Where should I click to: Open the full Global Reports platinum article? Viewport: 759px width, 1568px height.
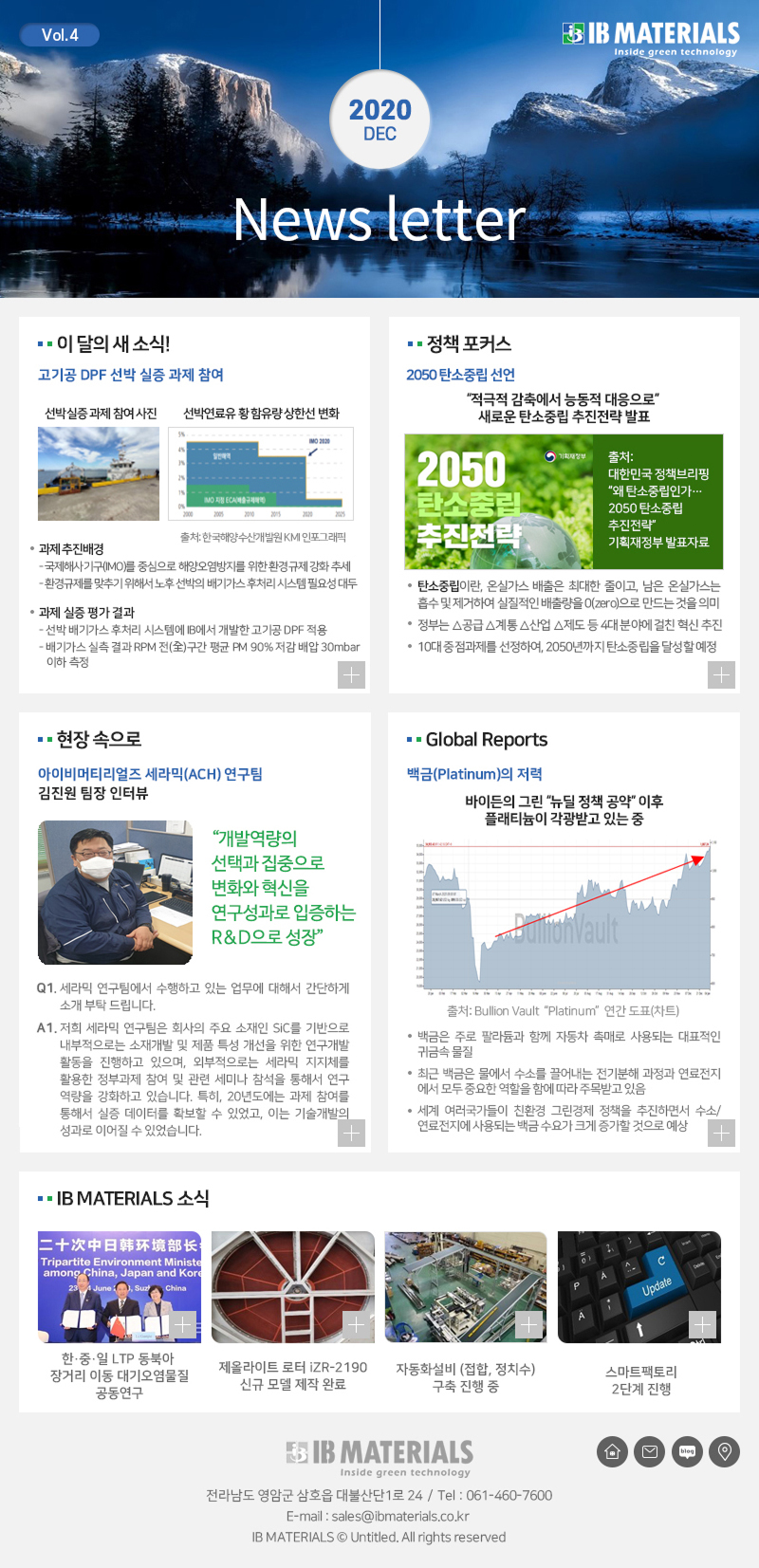coord(721,1133)
